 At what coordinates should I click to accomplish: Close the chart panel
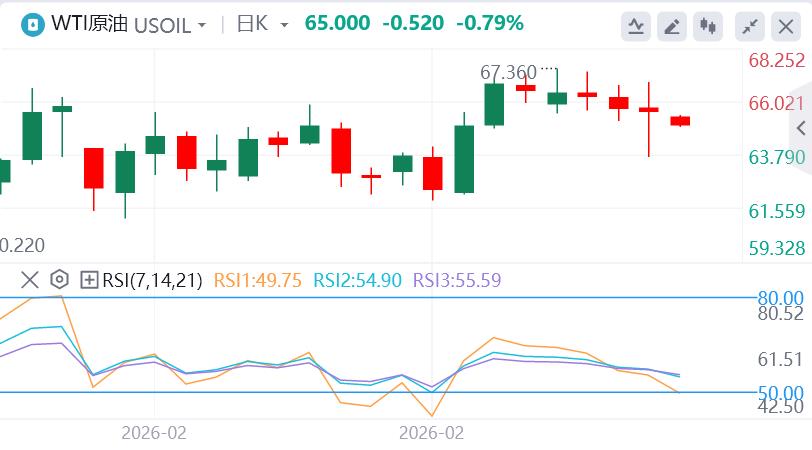pyautogui.click(x=788, y=26)
